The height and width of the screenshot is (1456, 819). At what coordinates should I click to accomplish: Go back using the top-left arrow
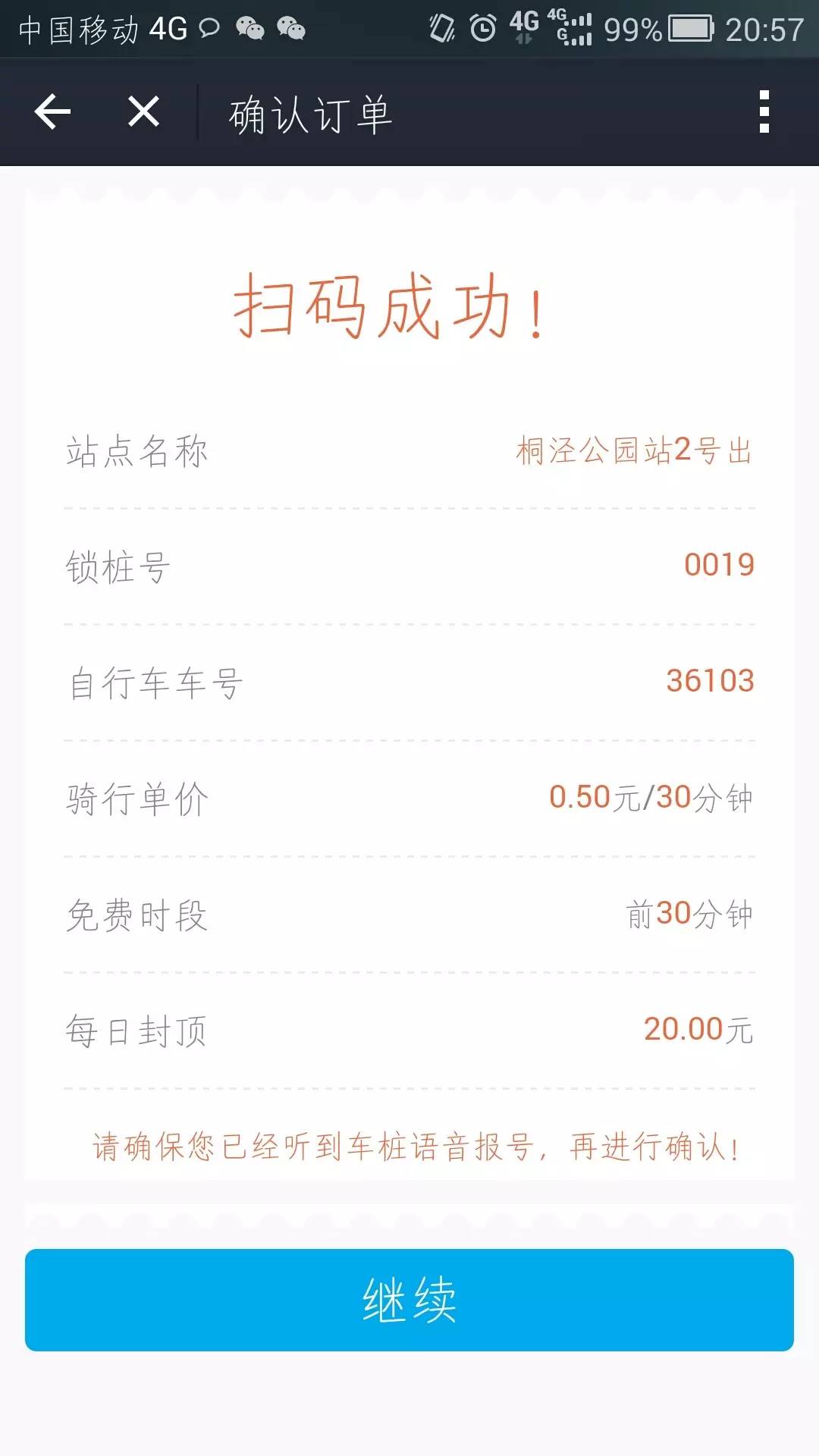(53, 112)
